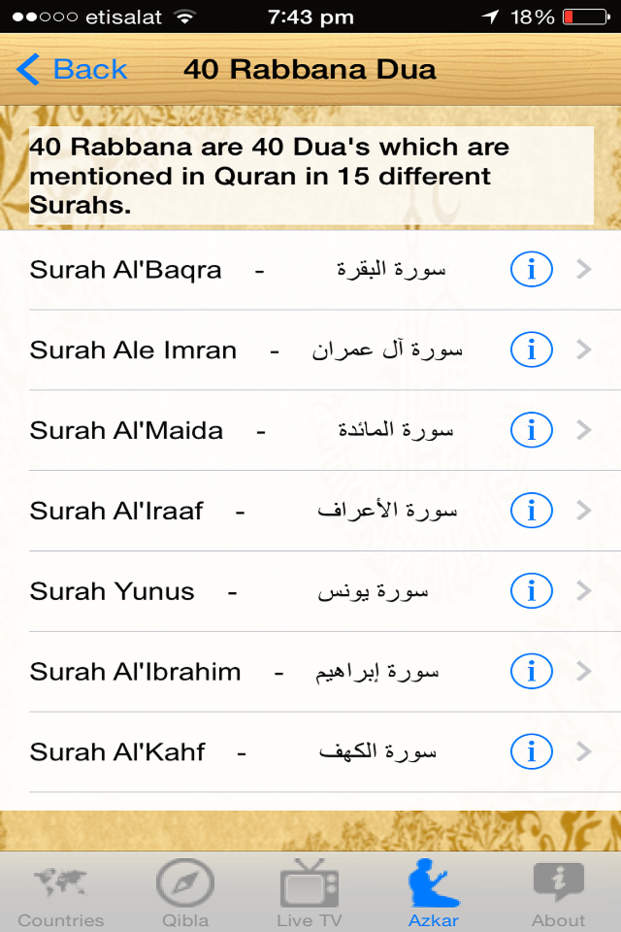Tap the info icon on Surah Al'Iraaf

click(x=531, y=511)
